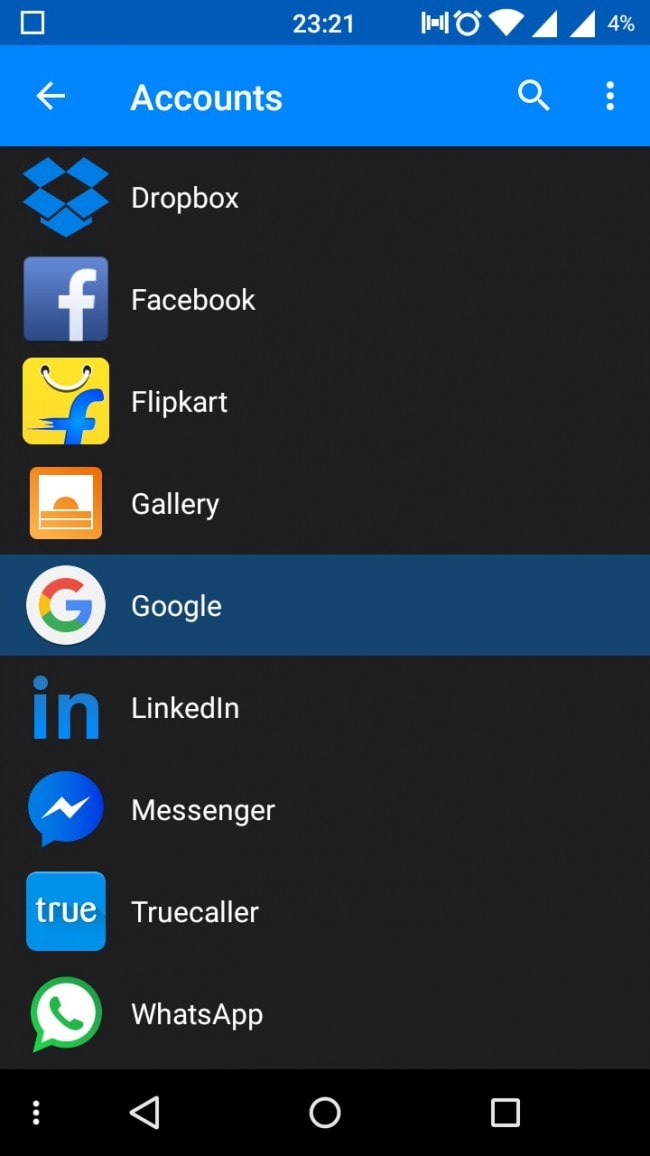Open search in Accounts
The width and height of the screenshot is (650, 1156).
tap(534, 96)
